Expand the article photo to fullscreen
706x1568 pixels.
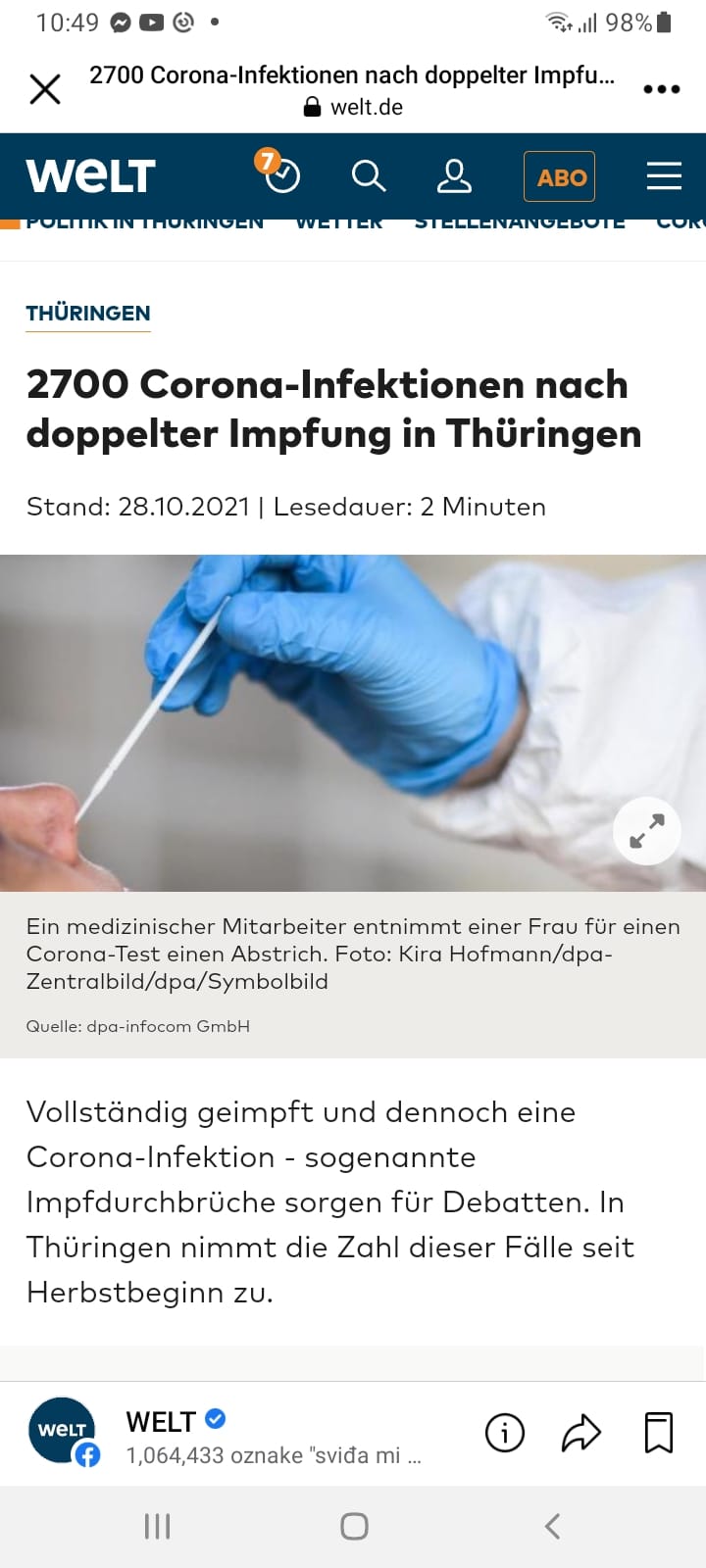pos(646,831)
